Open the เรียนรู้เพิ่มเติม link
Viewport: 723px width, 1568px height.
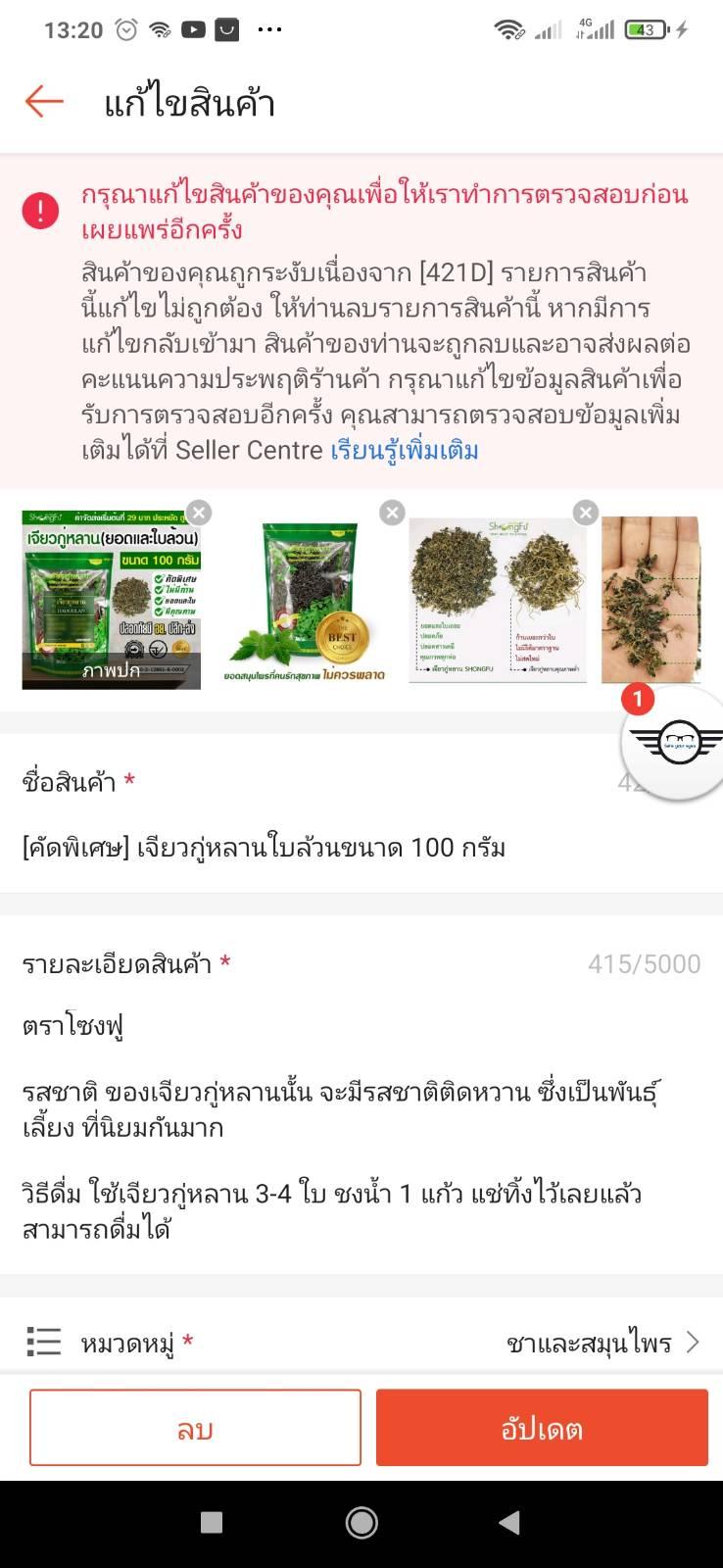coord(404,451)
